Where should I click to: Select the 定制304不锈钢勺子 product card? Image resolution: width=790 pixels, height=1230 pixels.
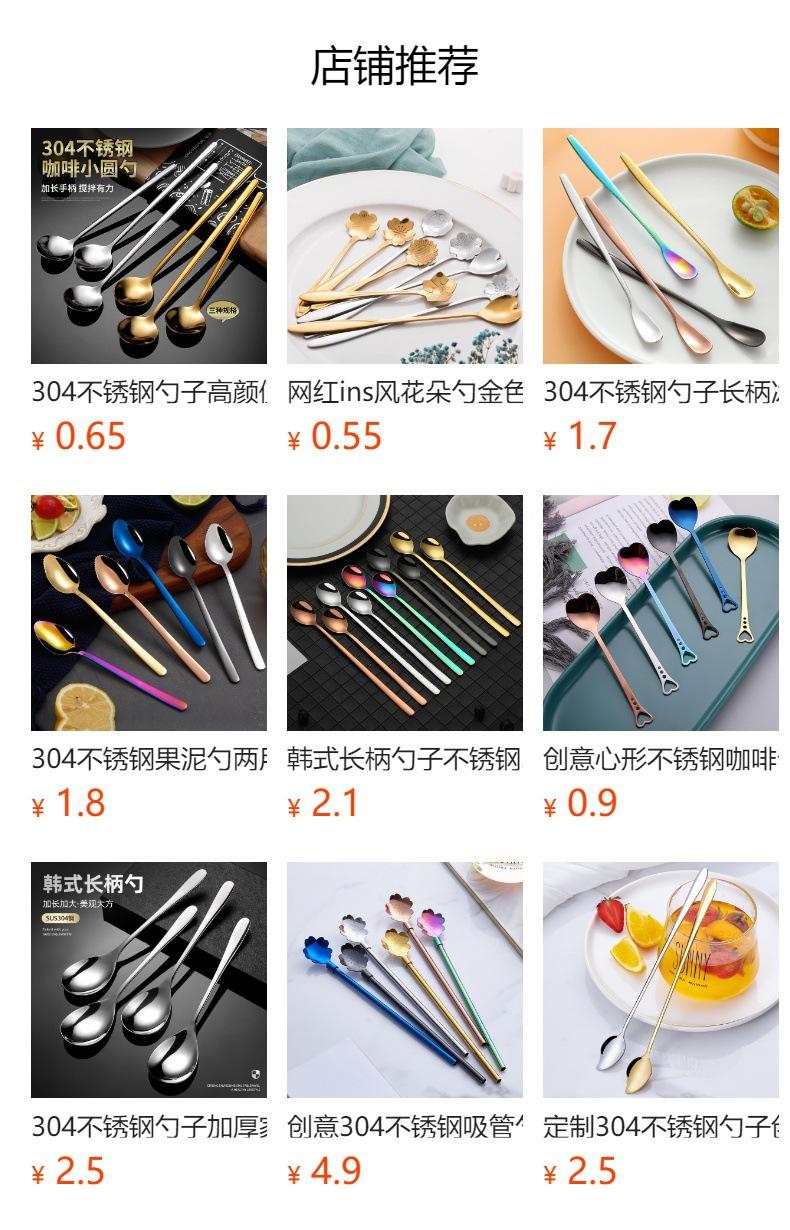[x=661, y=1025]
